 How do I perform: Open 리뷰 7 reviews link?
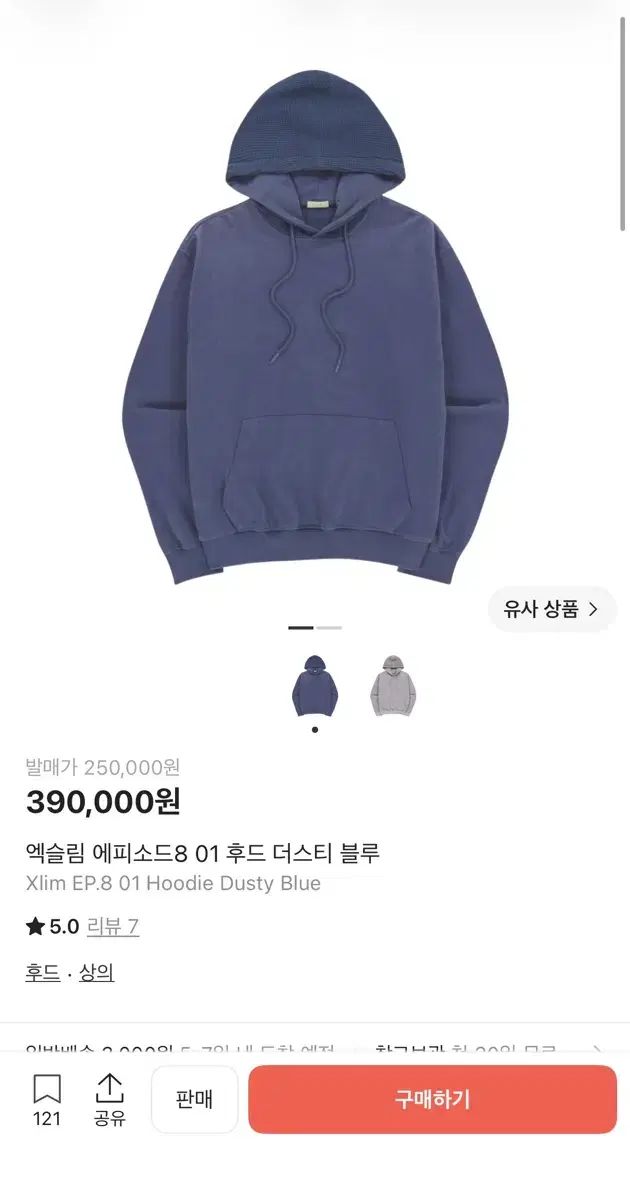113,927
